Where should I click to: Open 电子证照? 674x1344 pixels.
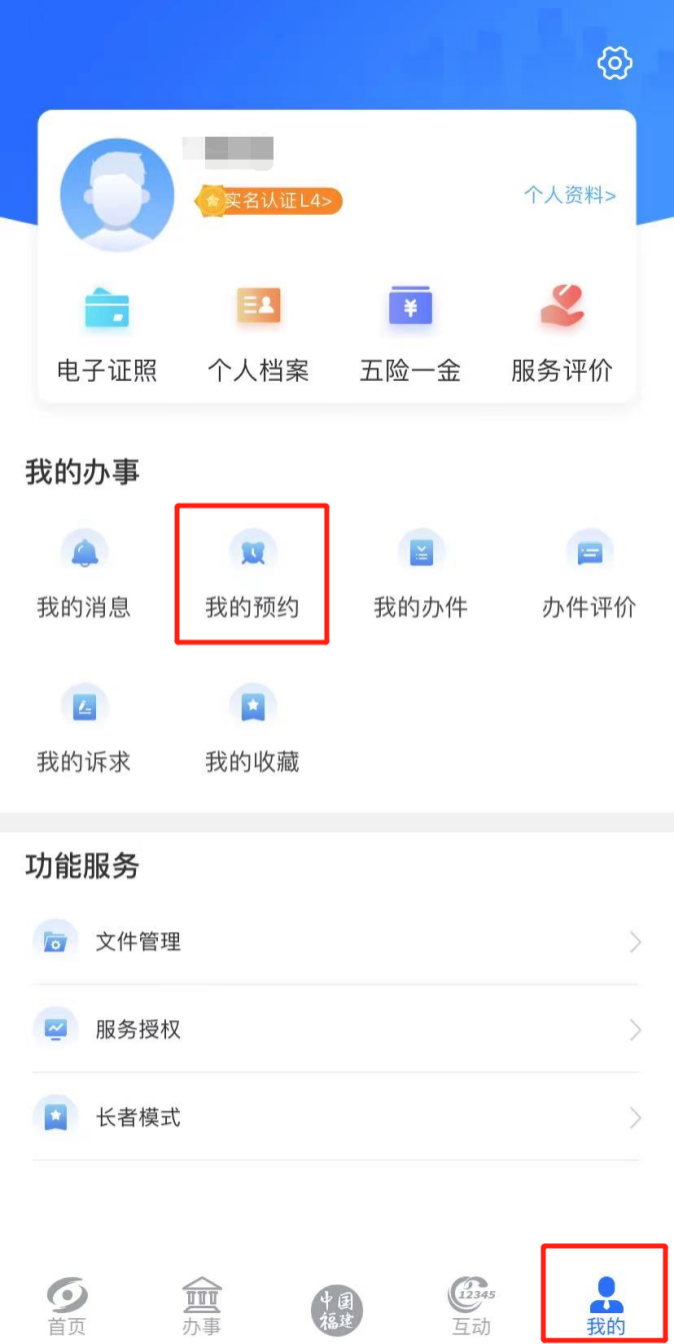[107, 335]
